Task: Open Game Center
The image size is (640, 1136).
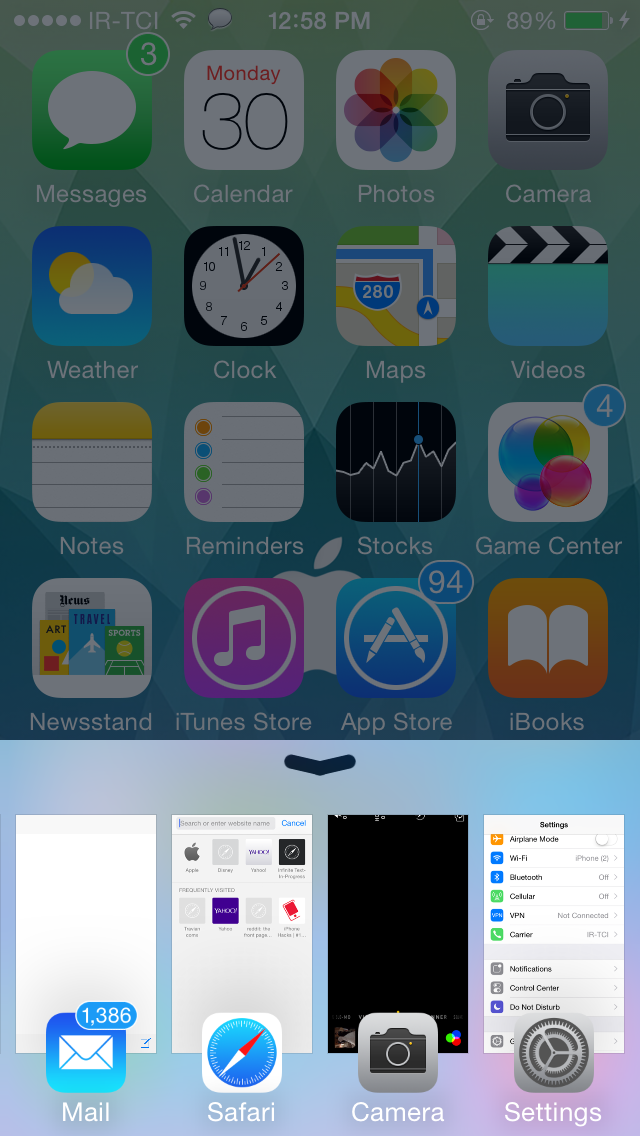Action: tap(548, 462)
